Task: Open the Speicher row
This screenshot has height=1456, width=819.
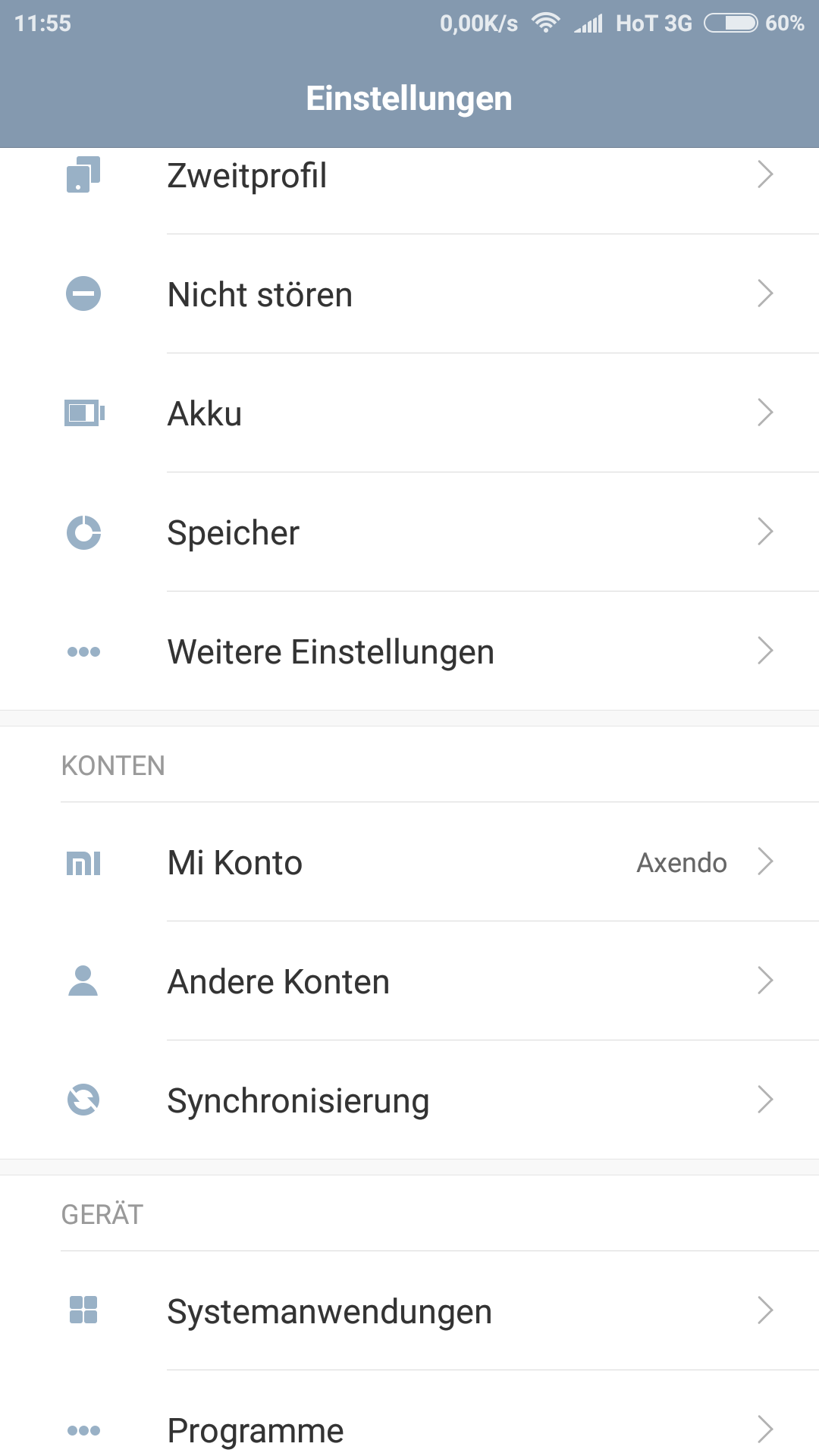Action: coord(409,532)
